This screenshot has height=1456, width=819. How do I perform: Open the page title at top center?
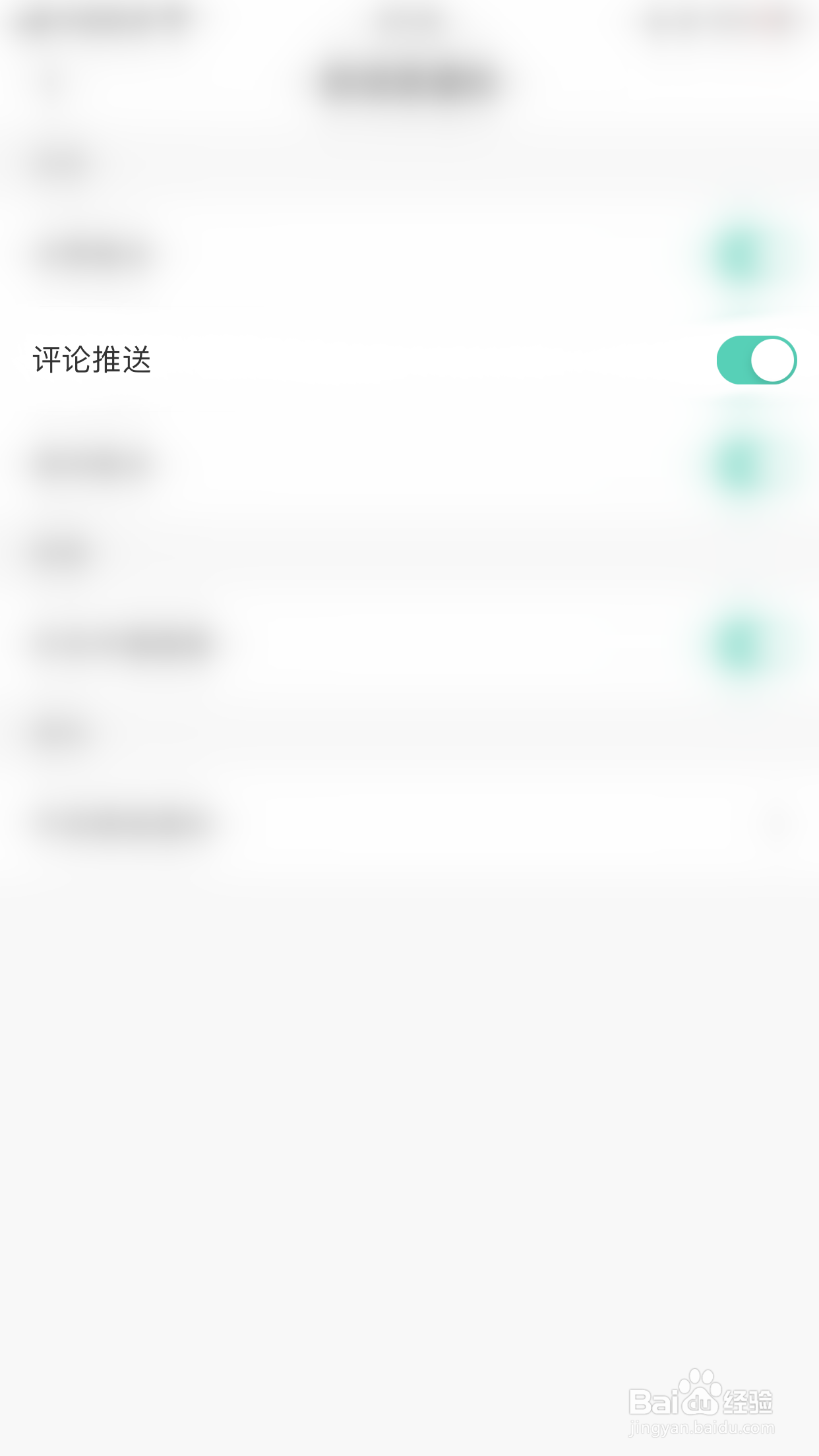pyautogui.click(x=409, y=79)
